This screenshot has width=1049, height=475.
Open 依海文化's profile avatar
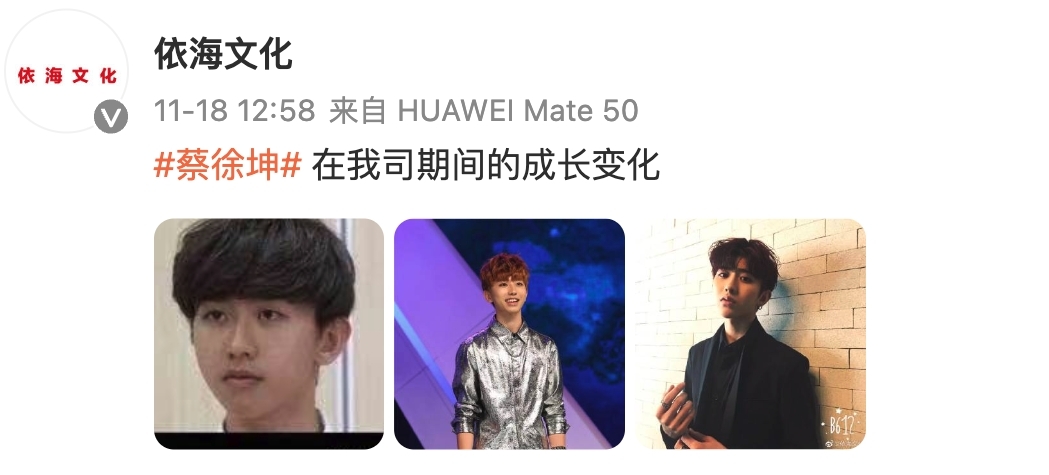click(68, 75)
